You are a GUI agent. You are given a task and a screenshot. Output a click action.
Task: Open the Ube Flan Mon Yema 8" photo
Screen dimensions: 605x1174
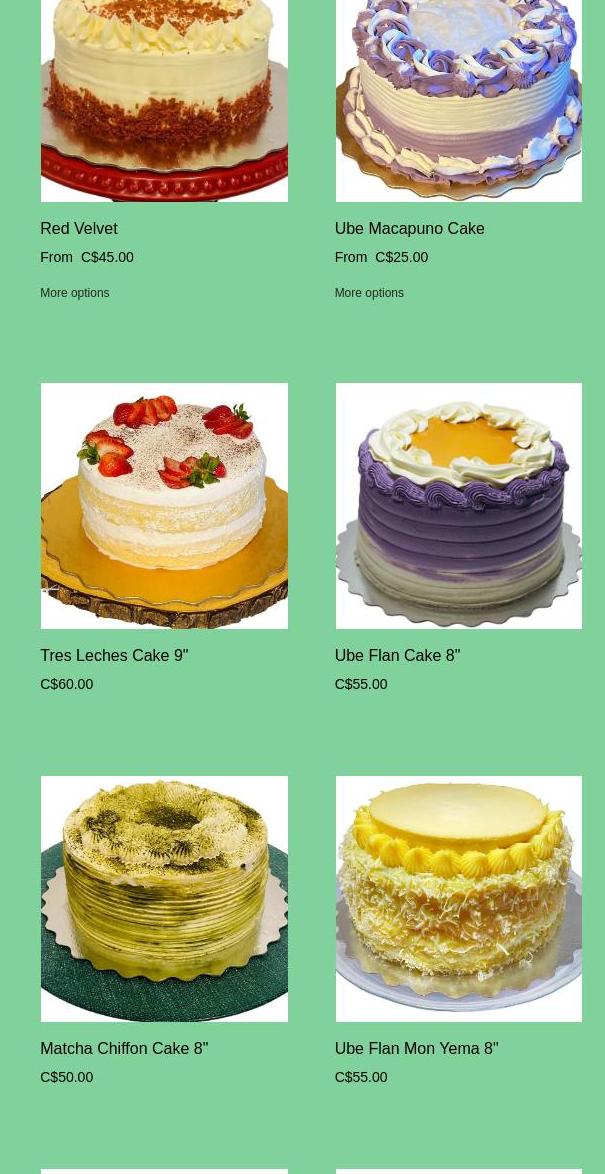click(458, 898)
